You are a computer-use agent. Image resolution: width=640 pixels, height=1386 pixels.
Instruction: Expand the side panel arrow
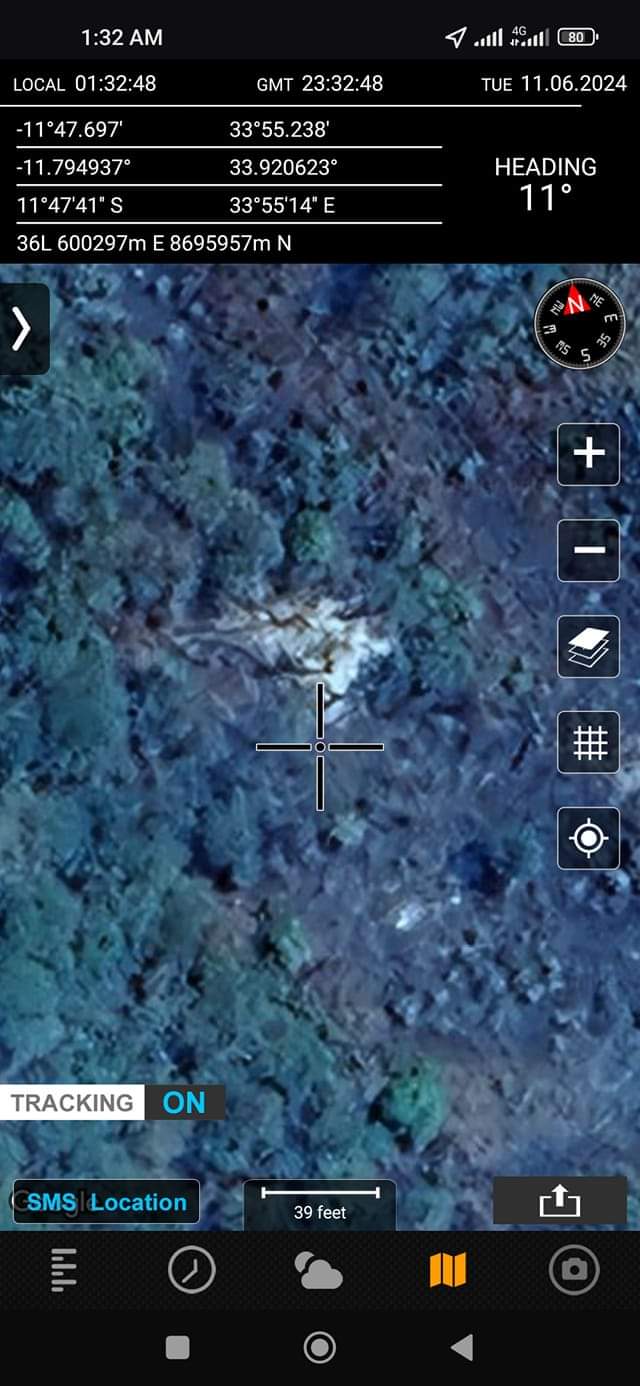[22, 328]
